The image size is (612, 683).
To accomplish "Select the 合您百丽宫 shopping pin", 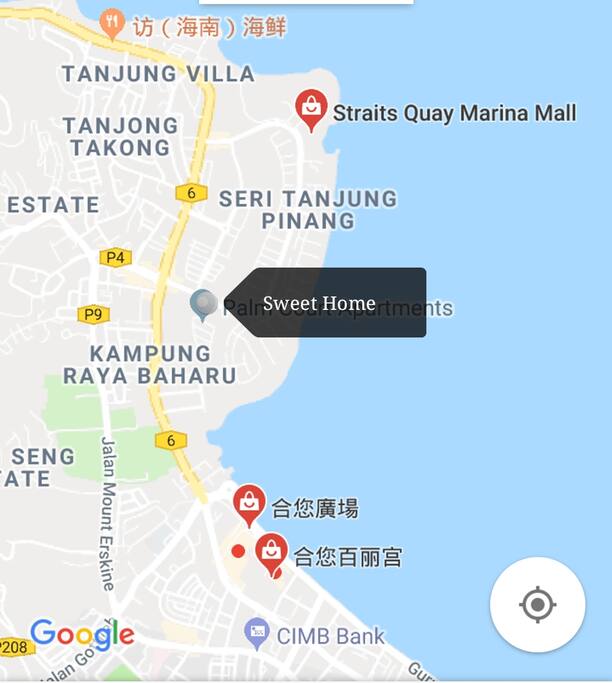I will pyautogui.click(x=271, y=552).
